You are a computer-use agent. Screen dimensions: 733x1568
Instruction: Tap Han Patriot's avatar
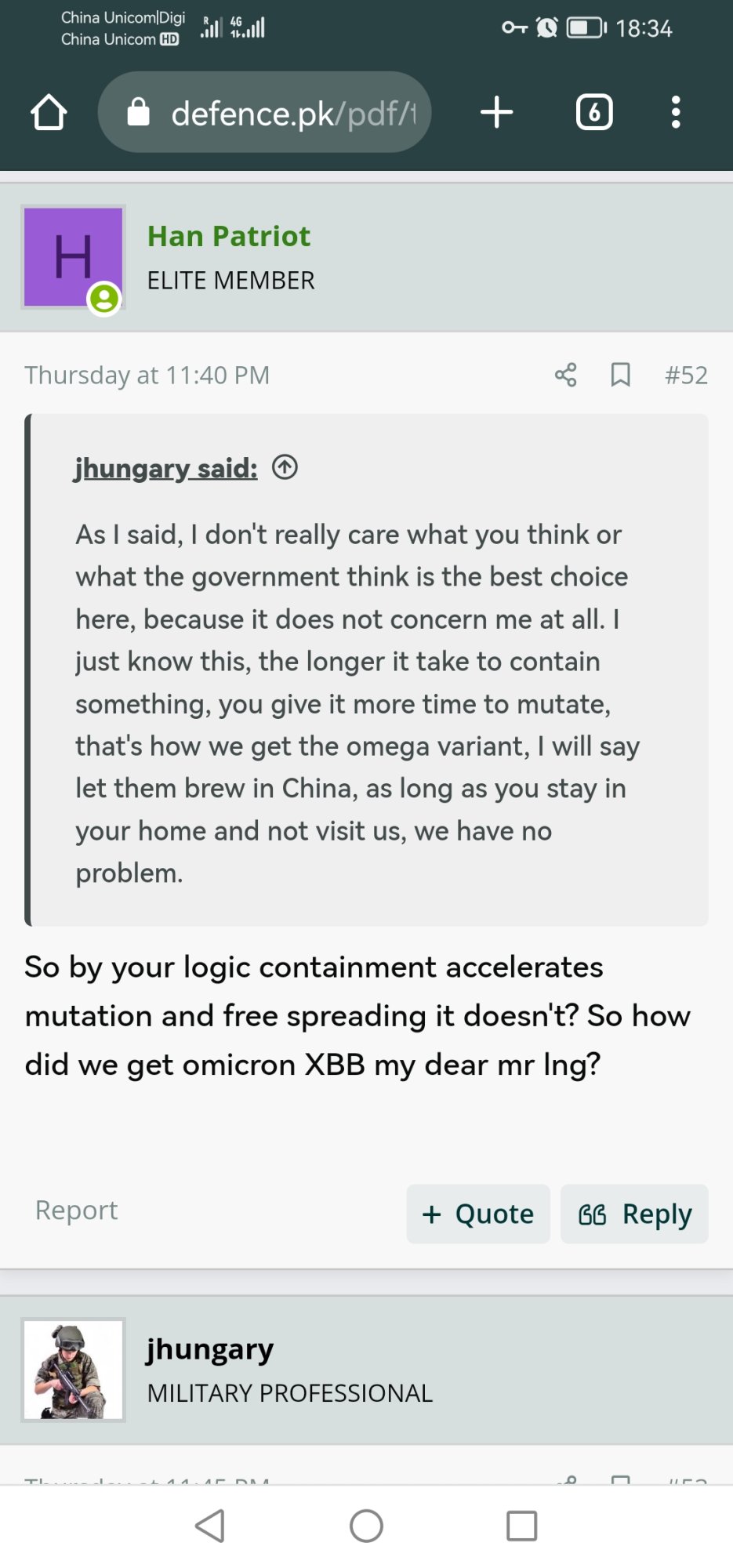coord(73,257)
